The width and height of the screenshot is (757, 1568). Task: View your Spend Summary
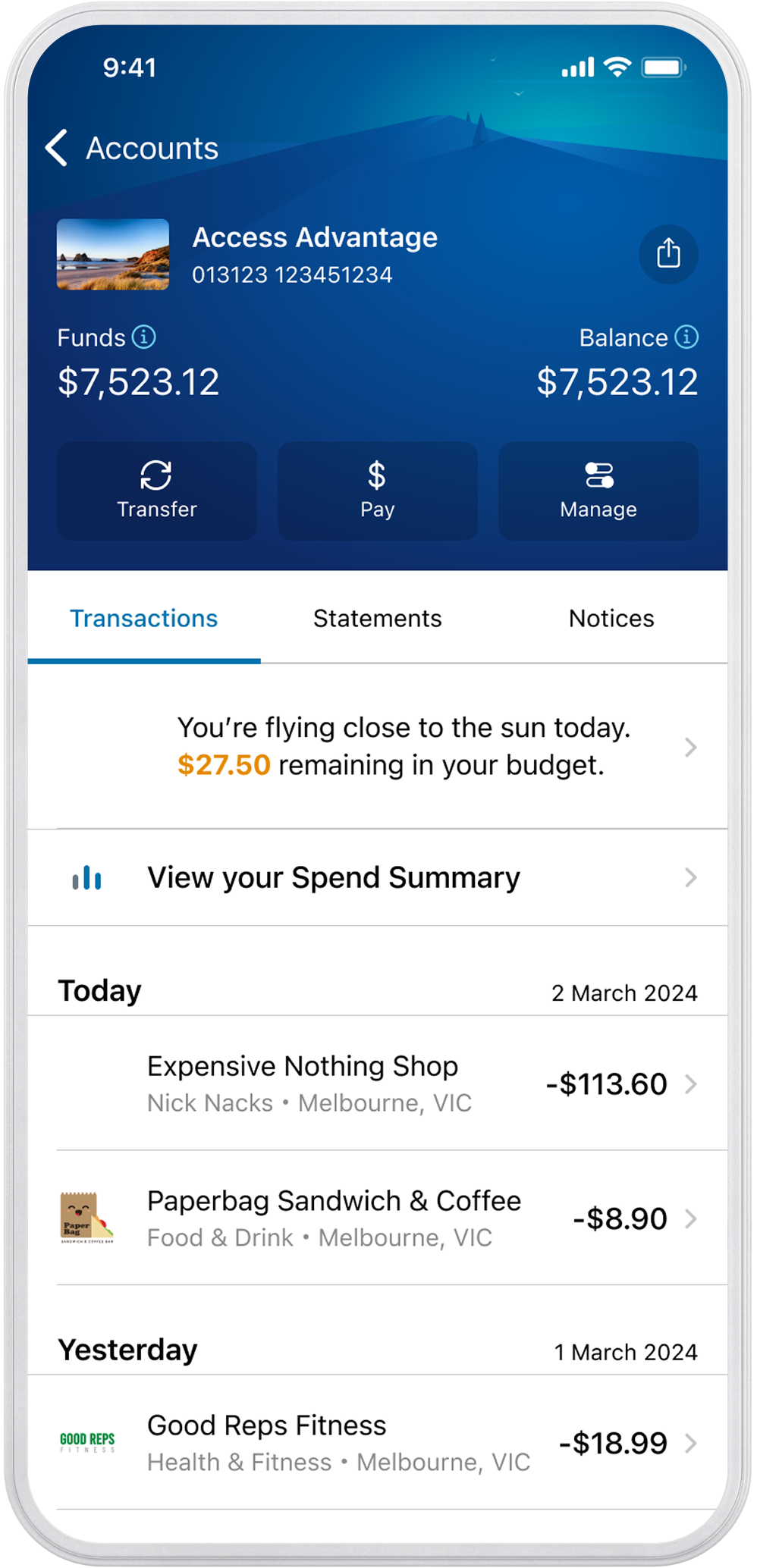click(377, 878)
